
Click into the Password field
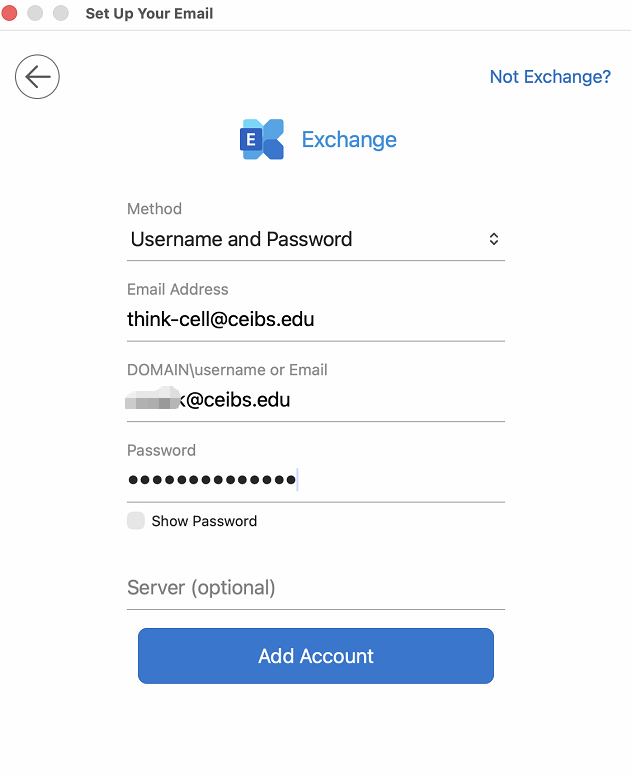[315, 481]
